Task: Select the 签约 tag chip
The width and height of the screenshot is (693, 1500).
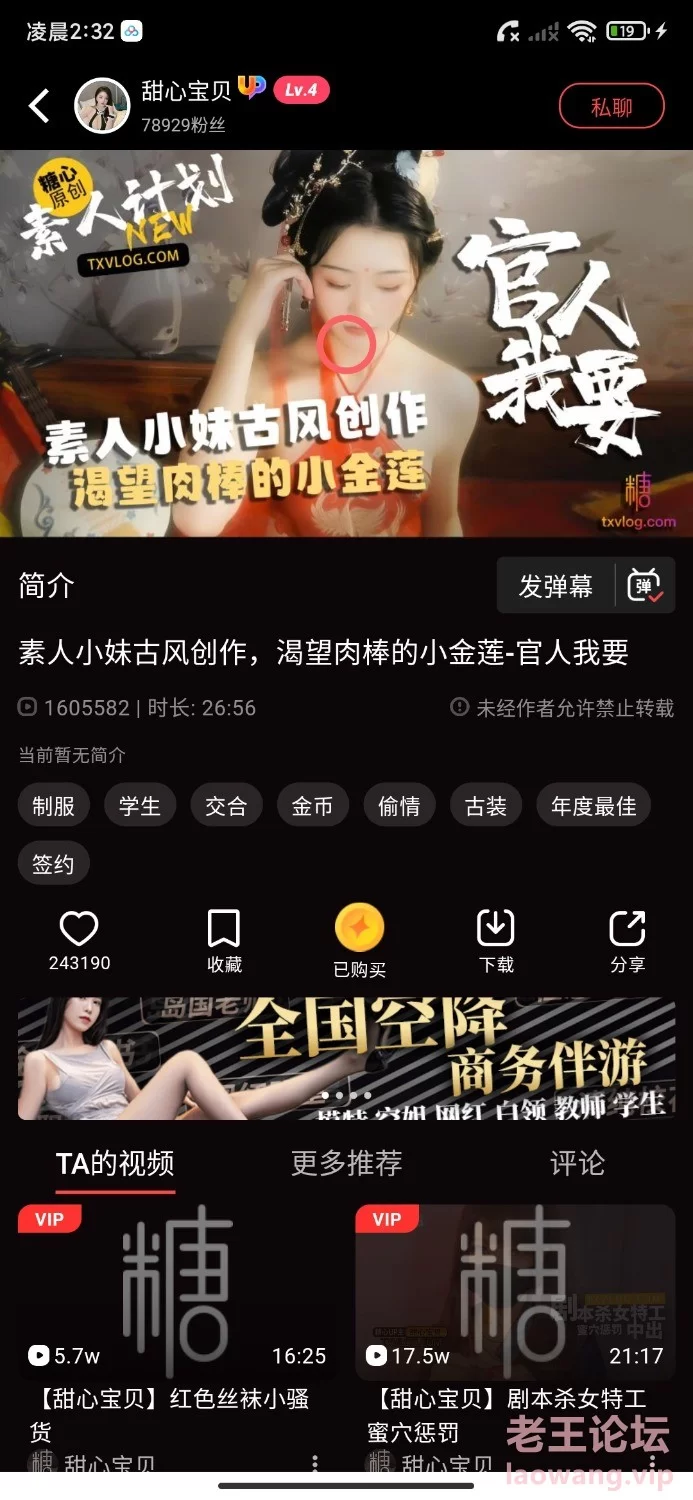Action: [x=54, y=864]
